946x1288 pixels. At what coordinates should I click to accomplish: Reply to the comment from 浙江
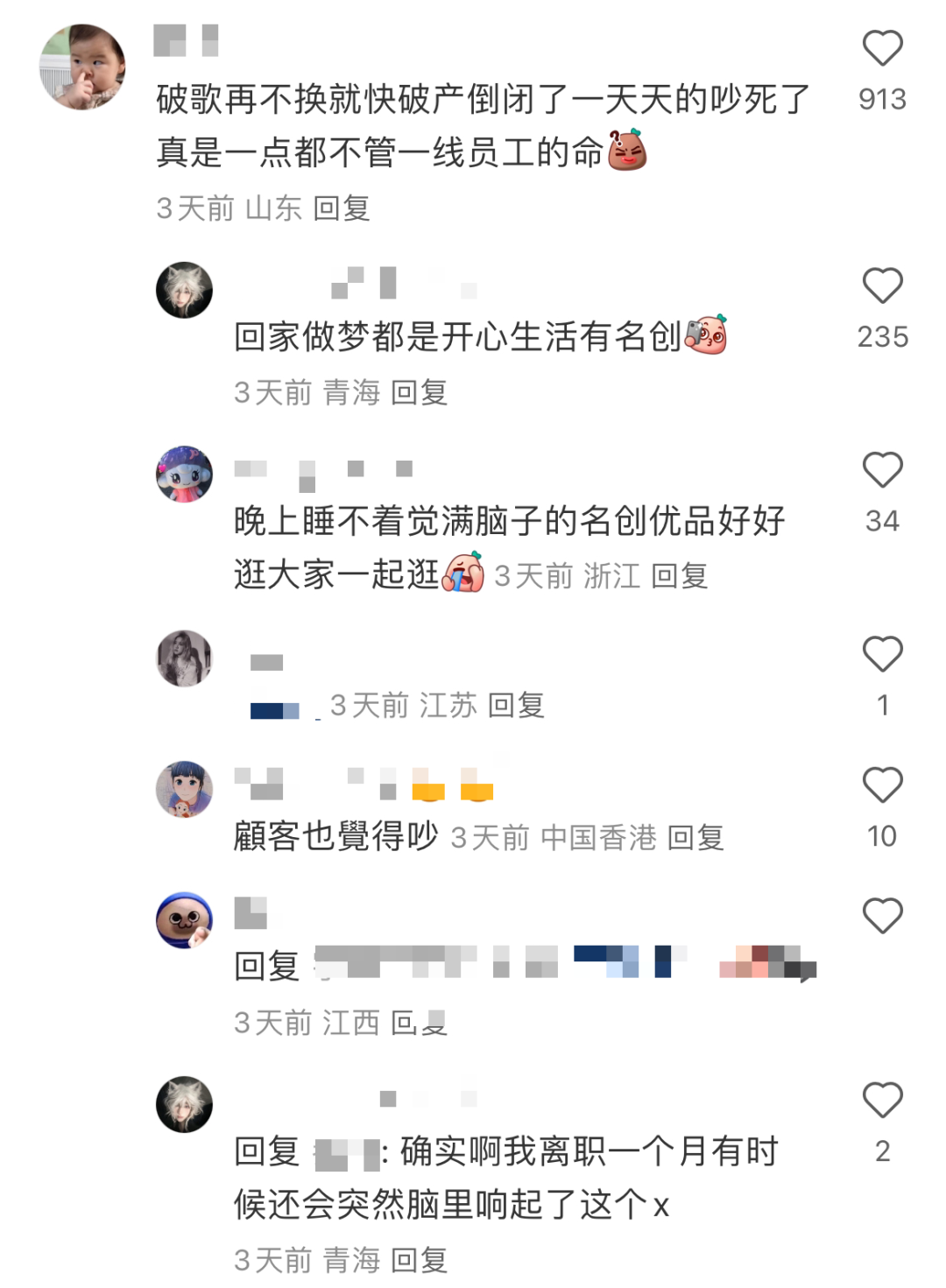tap(680, 576)
